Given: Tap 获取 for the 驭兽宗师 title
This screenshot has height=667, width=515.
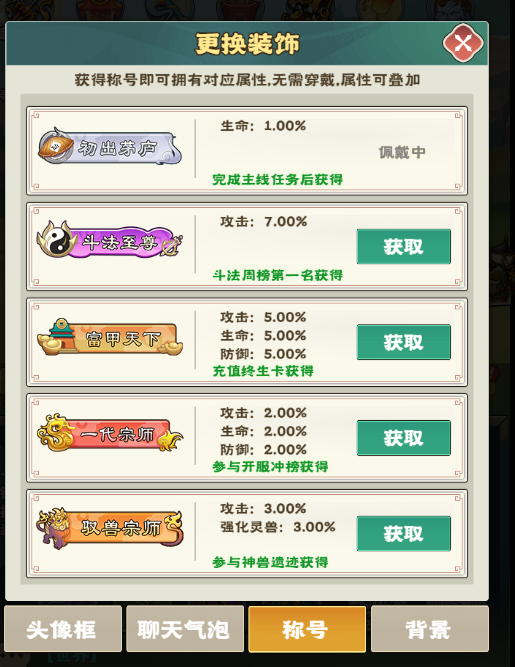Looking at the screenshot, I should tap(404, 533).
